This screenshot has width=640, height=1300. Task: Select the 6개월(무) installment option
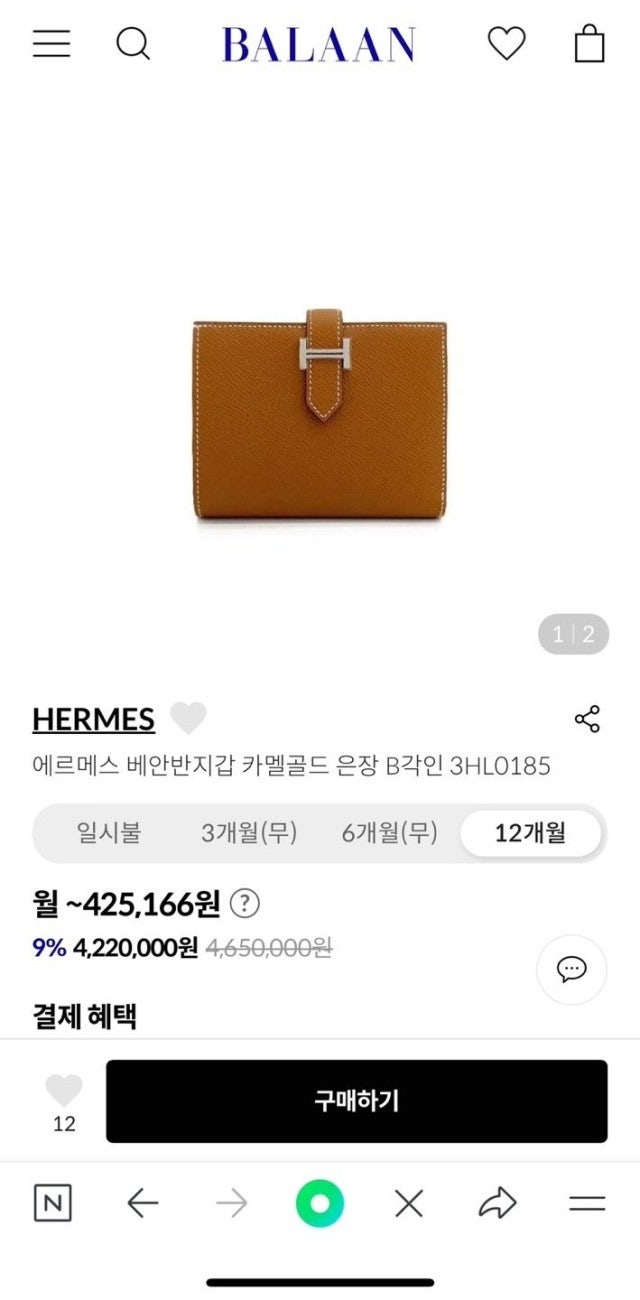tap(390, 833)
